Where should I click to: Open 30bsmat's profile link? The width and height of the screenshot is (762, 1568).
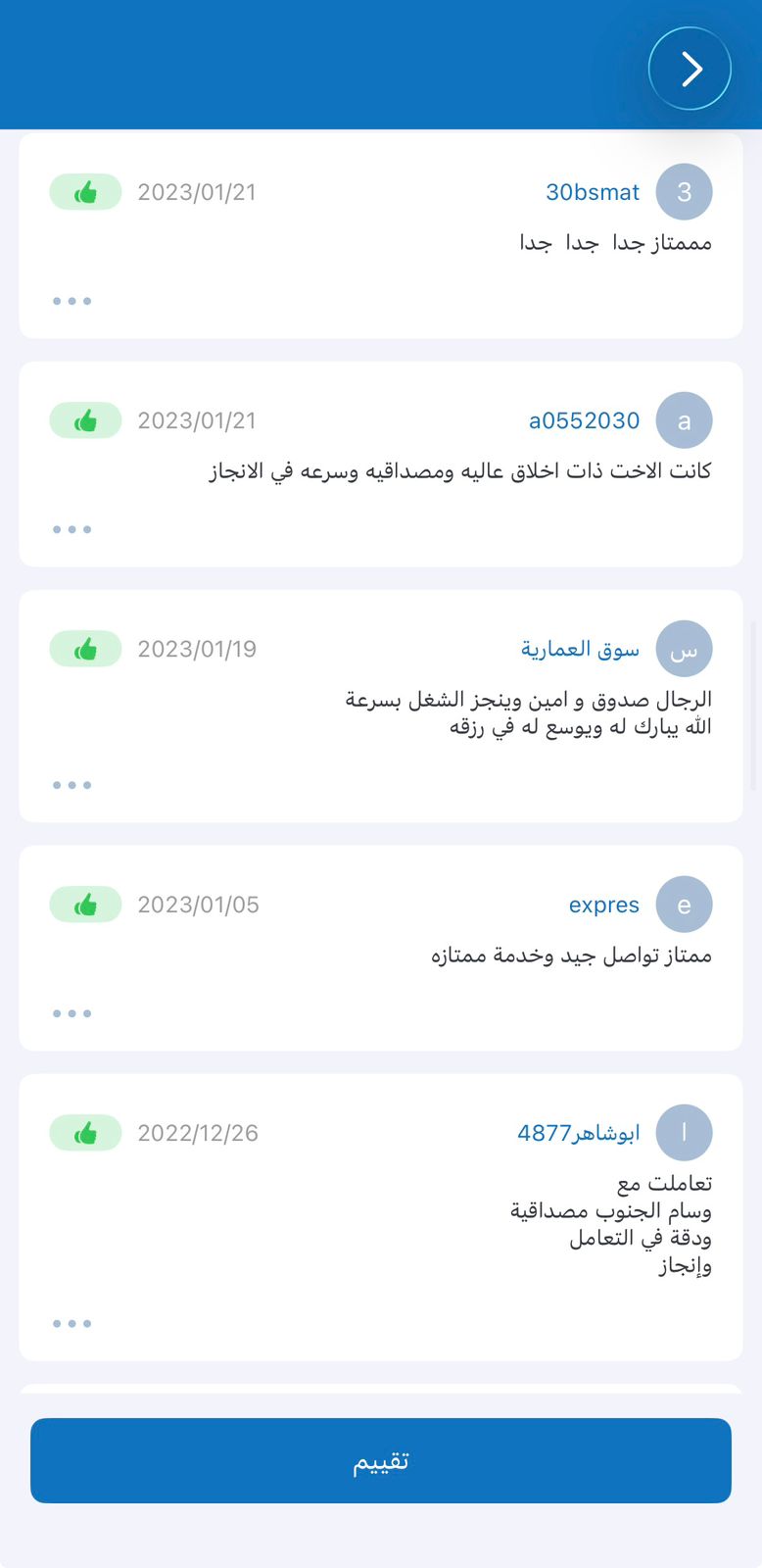click(592, 192)
